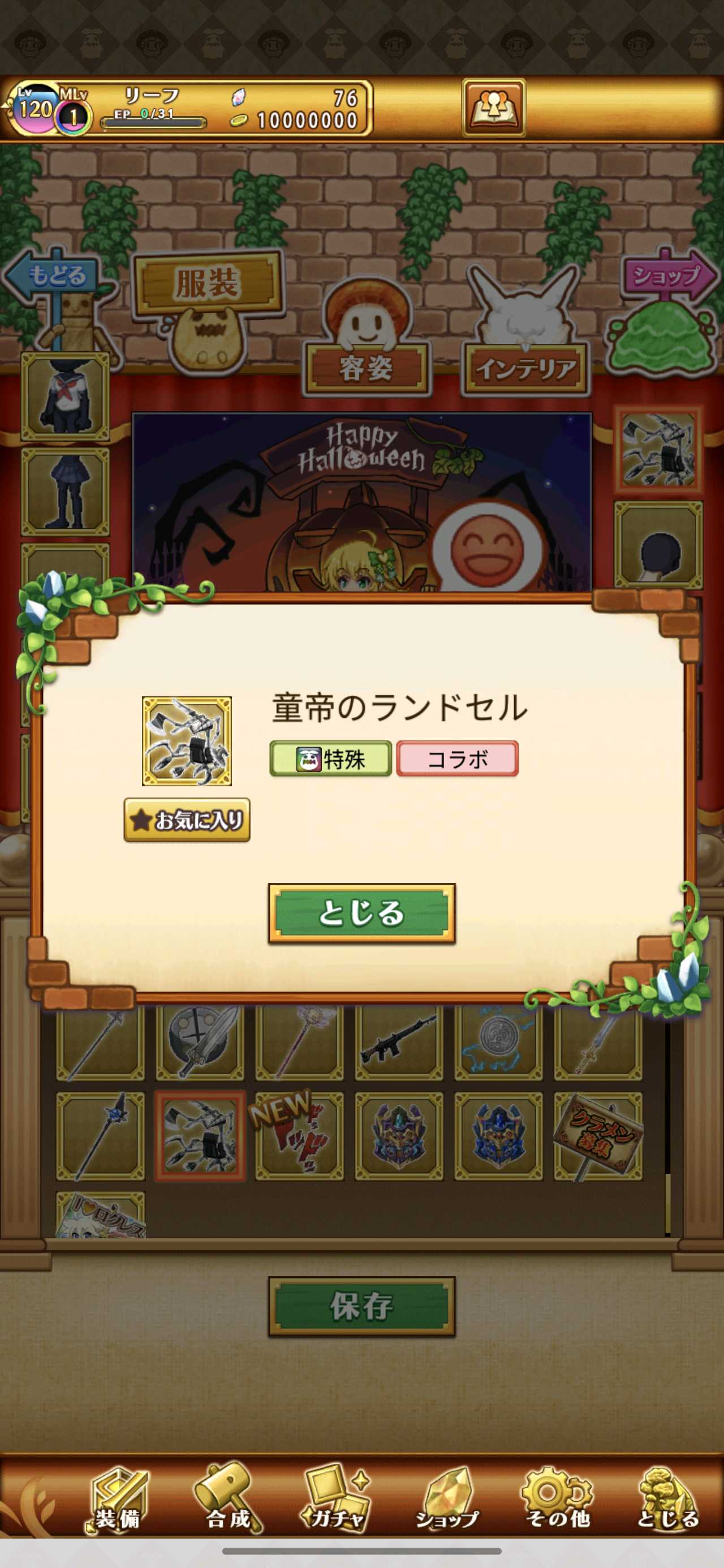
Task: Open the black hair style slot
Action: (658, 545)
